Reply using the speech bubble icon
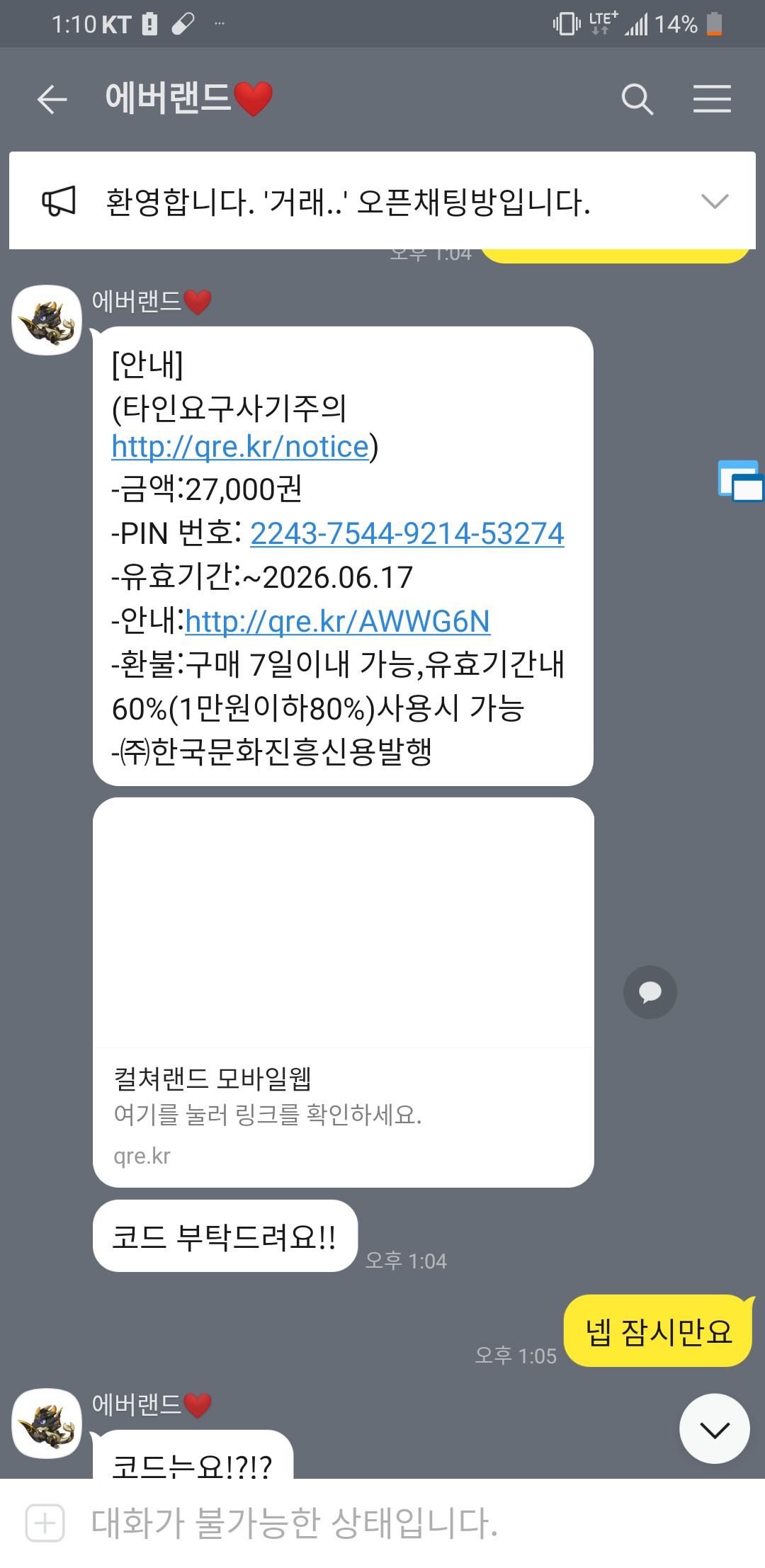This screenshot has height=1568, width=765. 650,992
